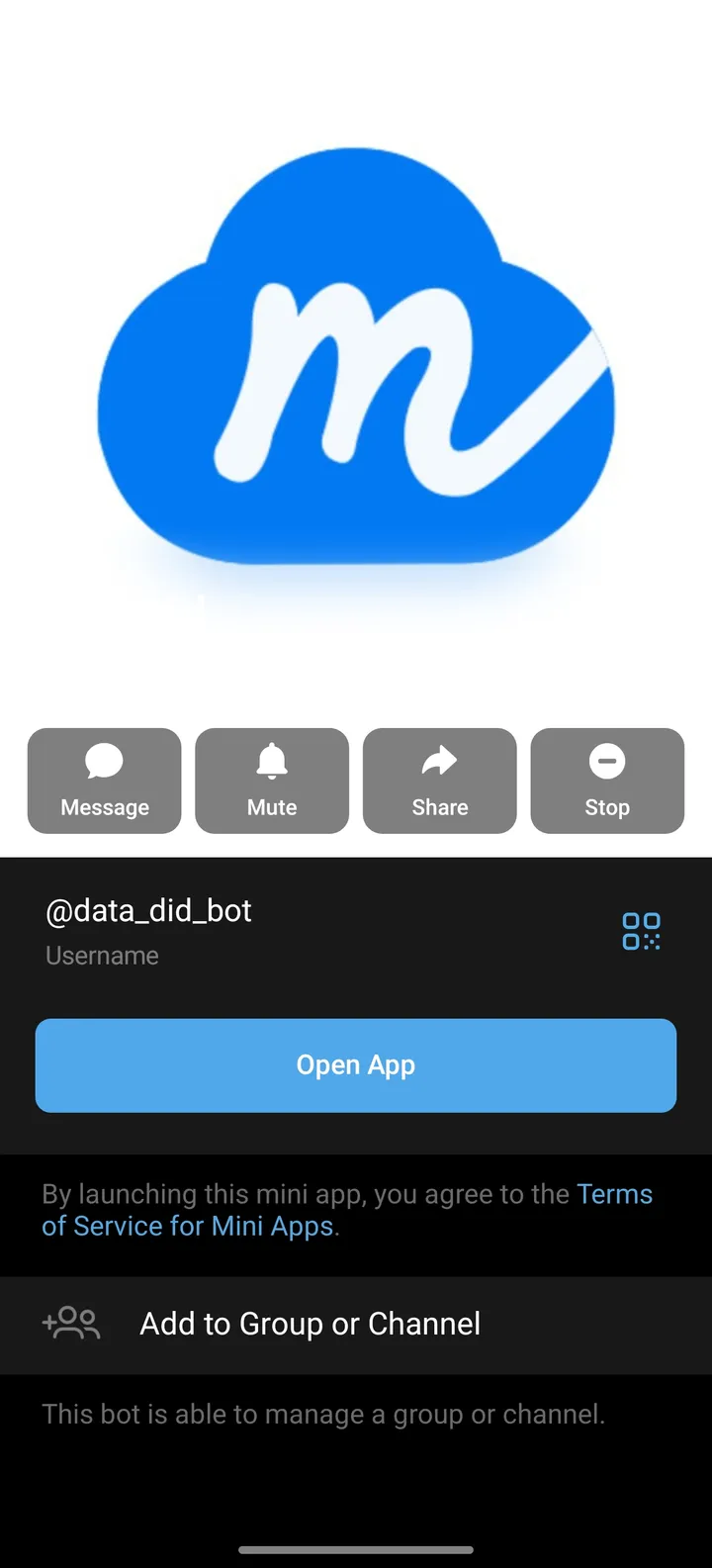Tap the Message action button
Viewport: 712px width, 1568px height.
(104, 781)
